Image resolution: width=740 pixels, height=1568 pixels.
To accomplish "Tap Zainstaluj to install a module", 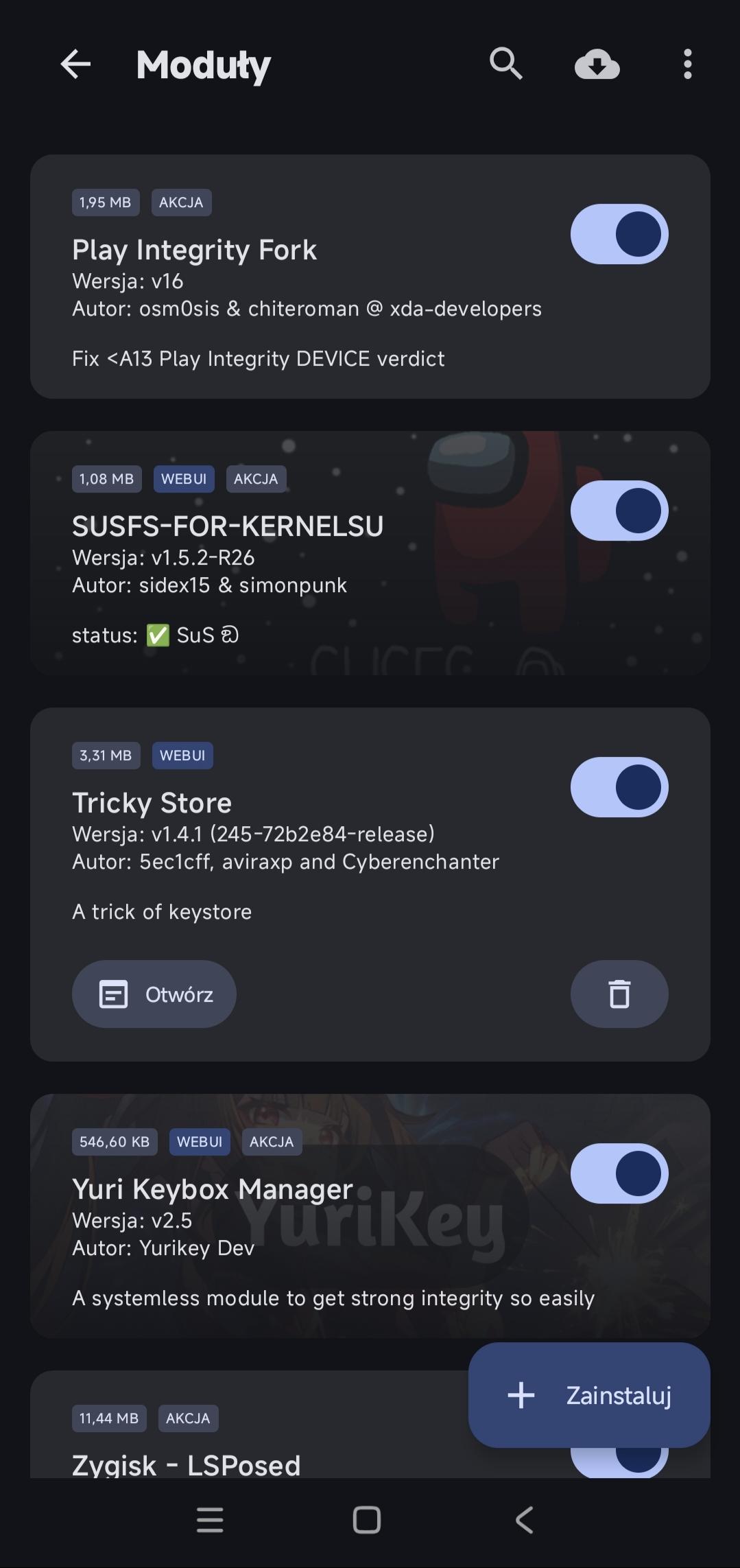I will [x=588, y=1395].
